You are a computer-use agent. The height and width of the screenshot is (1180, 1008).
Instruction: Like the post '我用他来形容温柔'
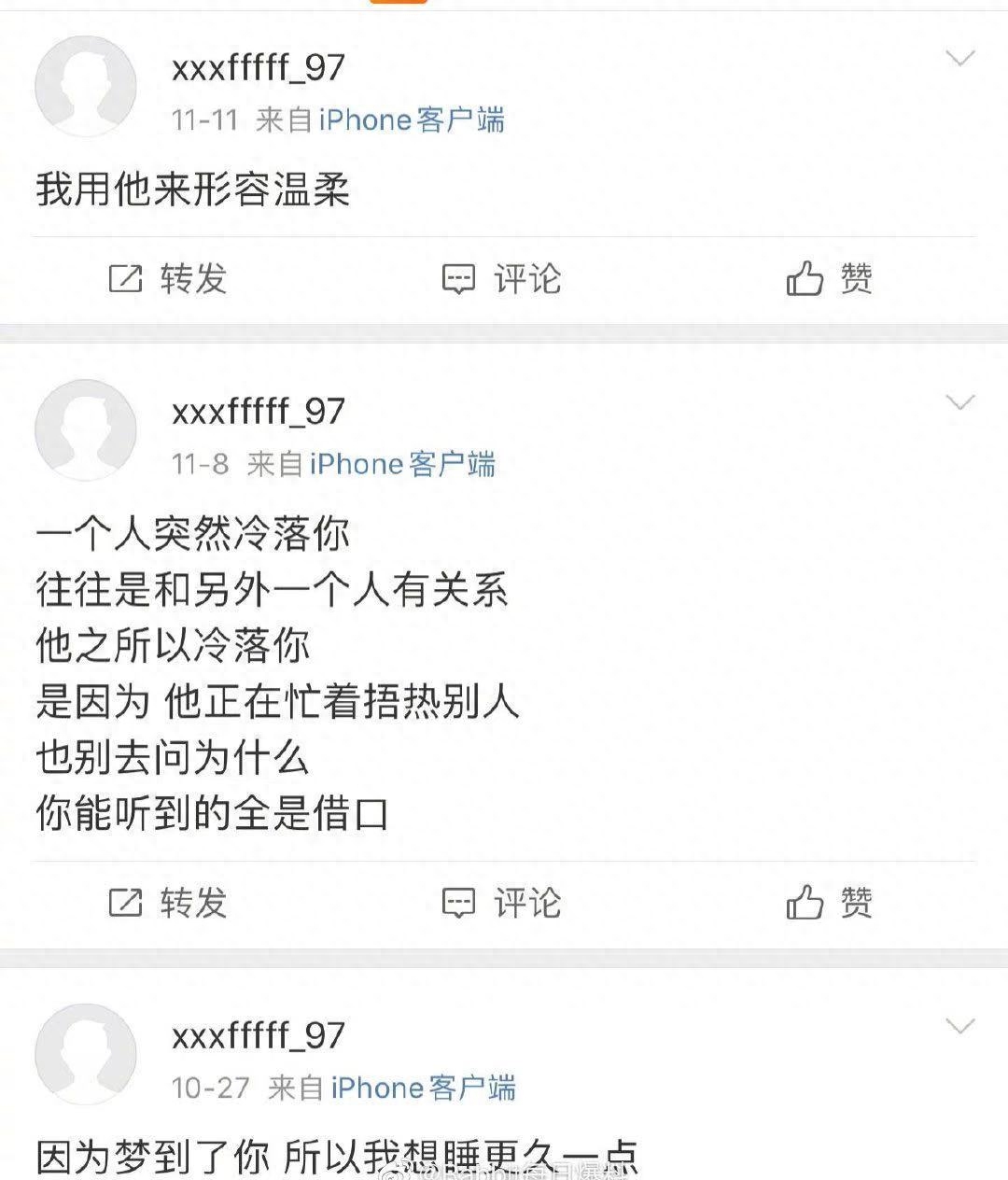(829, 278)
